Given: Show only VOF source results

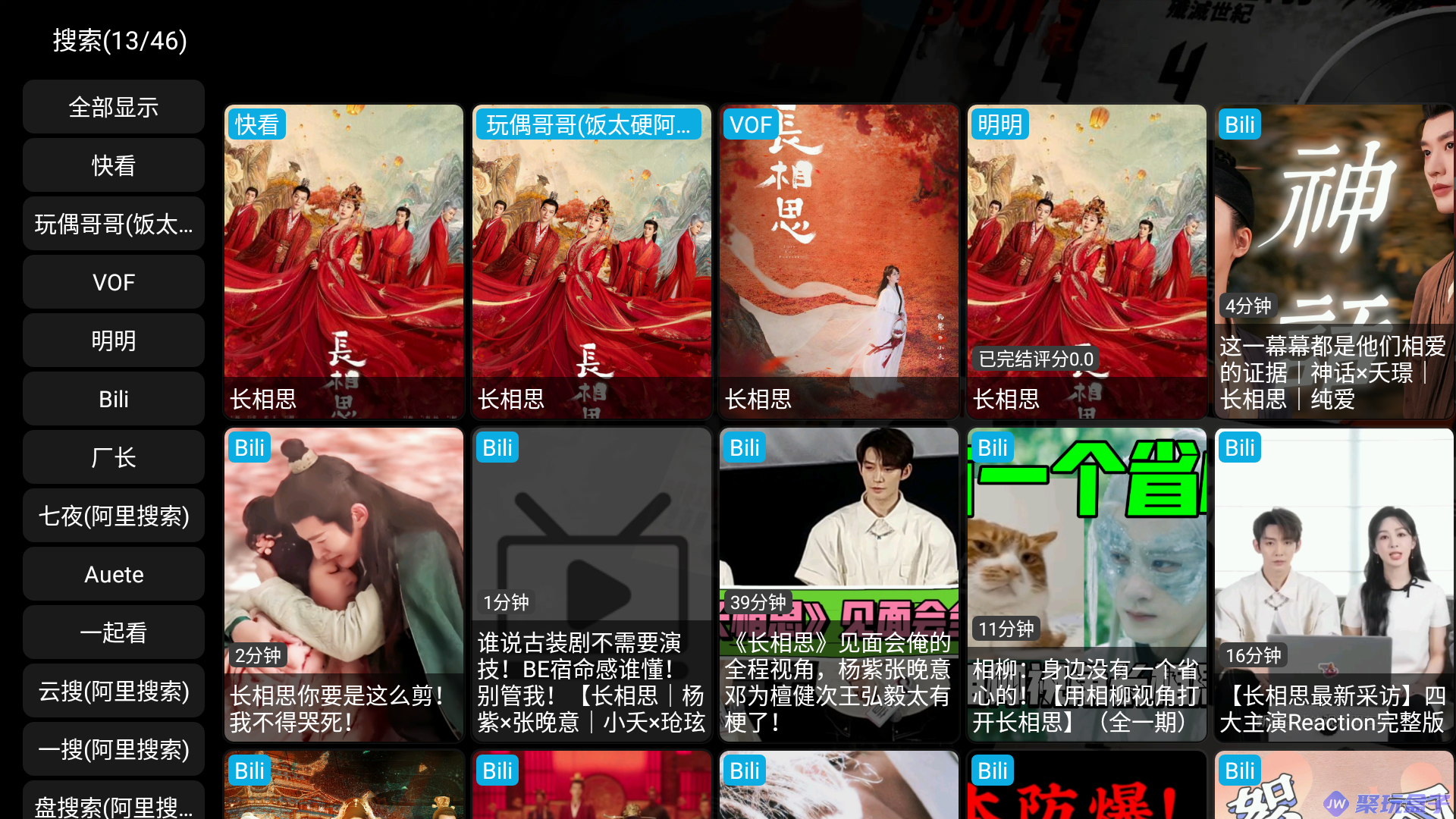Looking at the screenshot, I should pos(114,282).
